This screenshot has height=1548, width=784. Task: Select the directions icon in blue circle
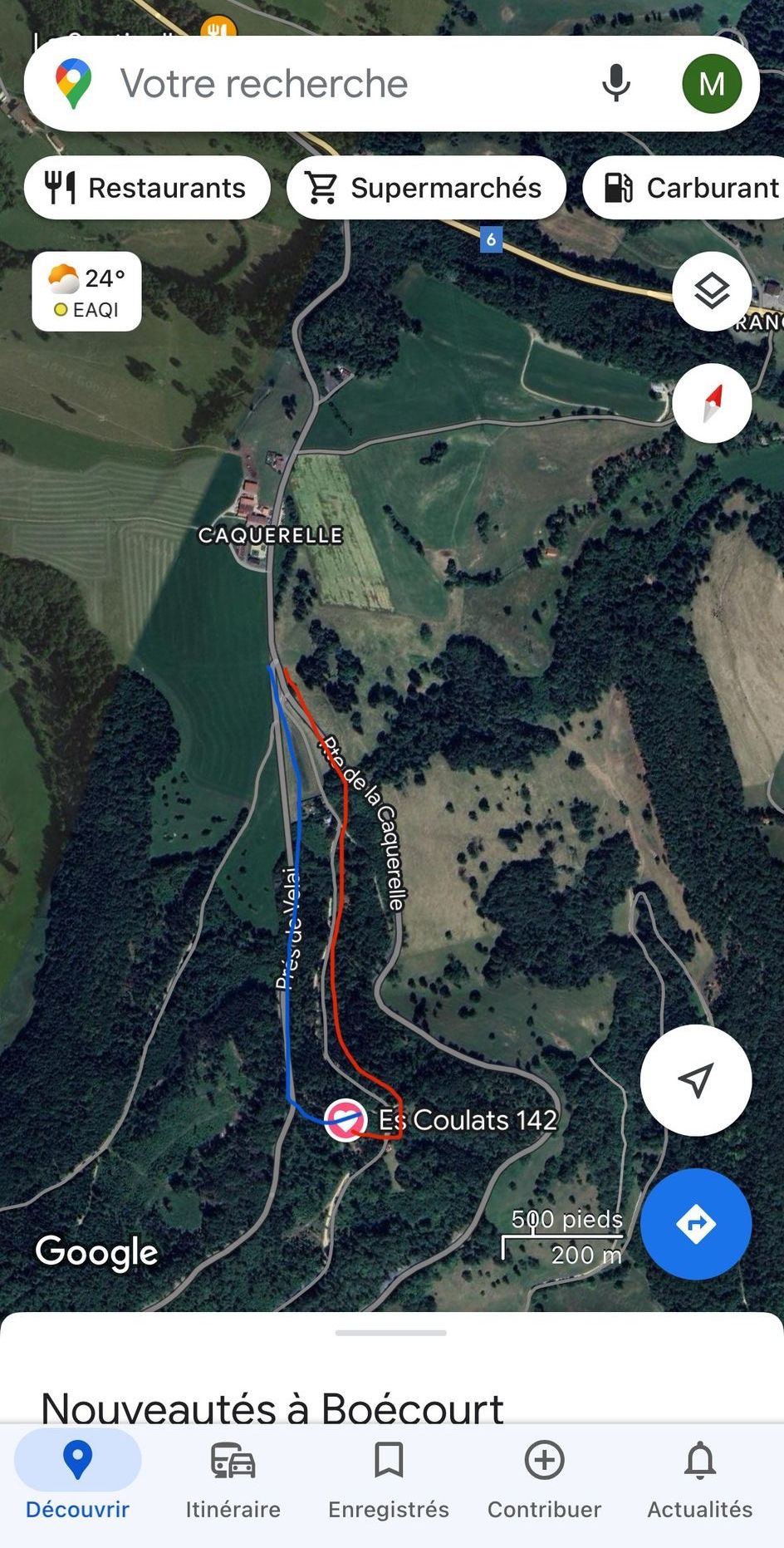tap(696, 1225)
